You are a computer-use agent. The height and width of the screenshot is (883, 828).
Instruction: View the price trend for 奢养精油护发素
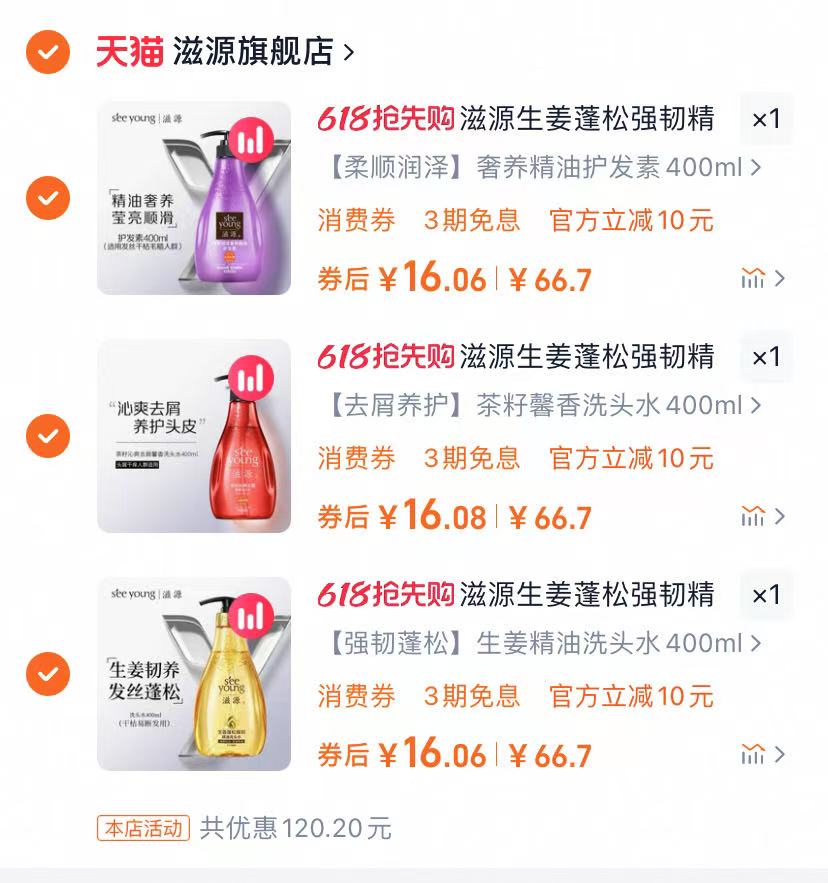[762, 279]
